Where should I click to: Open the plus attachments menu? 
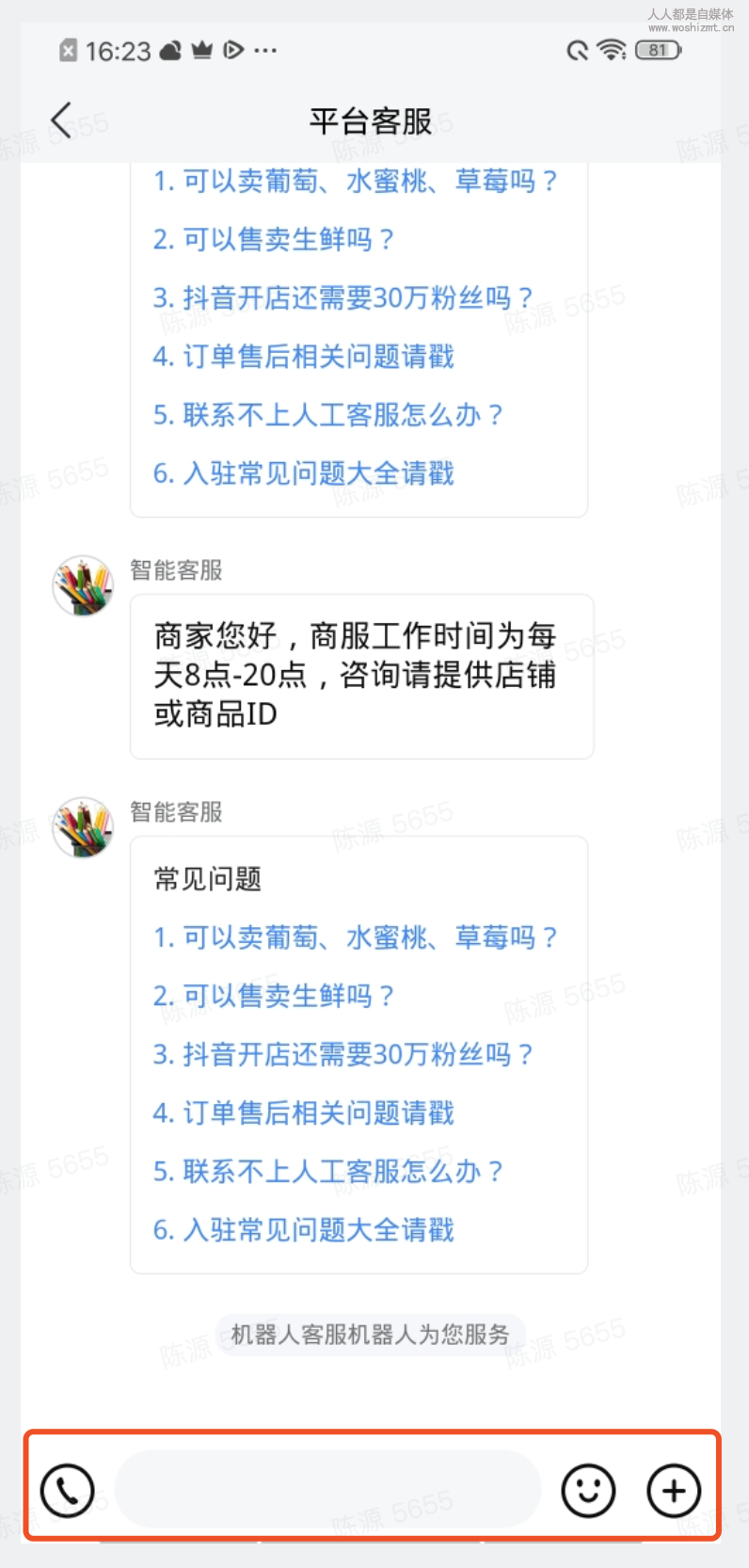tap(674, 1491)
